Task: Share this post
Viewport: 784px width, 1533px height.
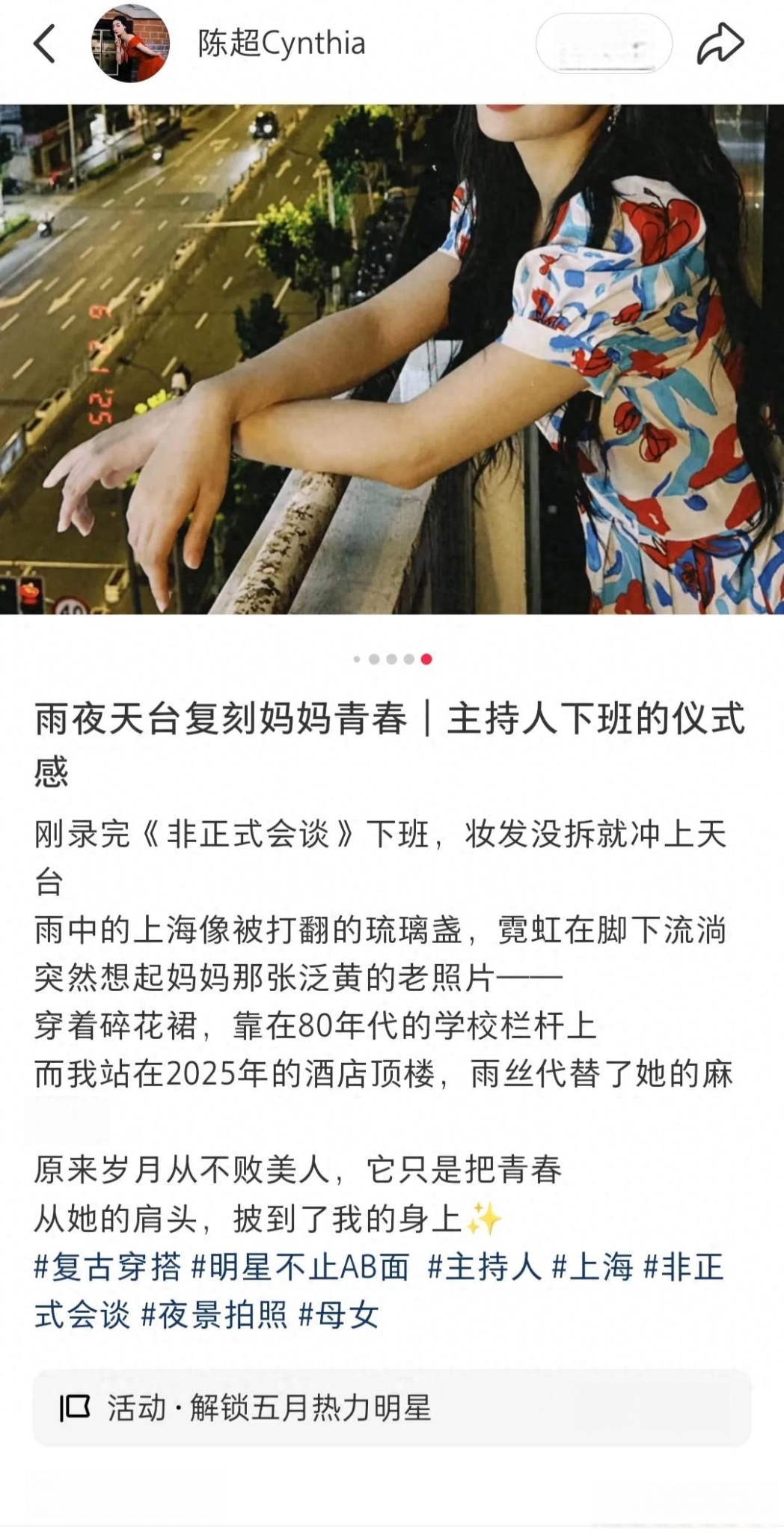Action: [x=720, y=43]
